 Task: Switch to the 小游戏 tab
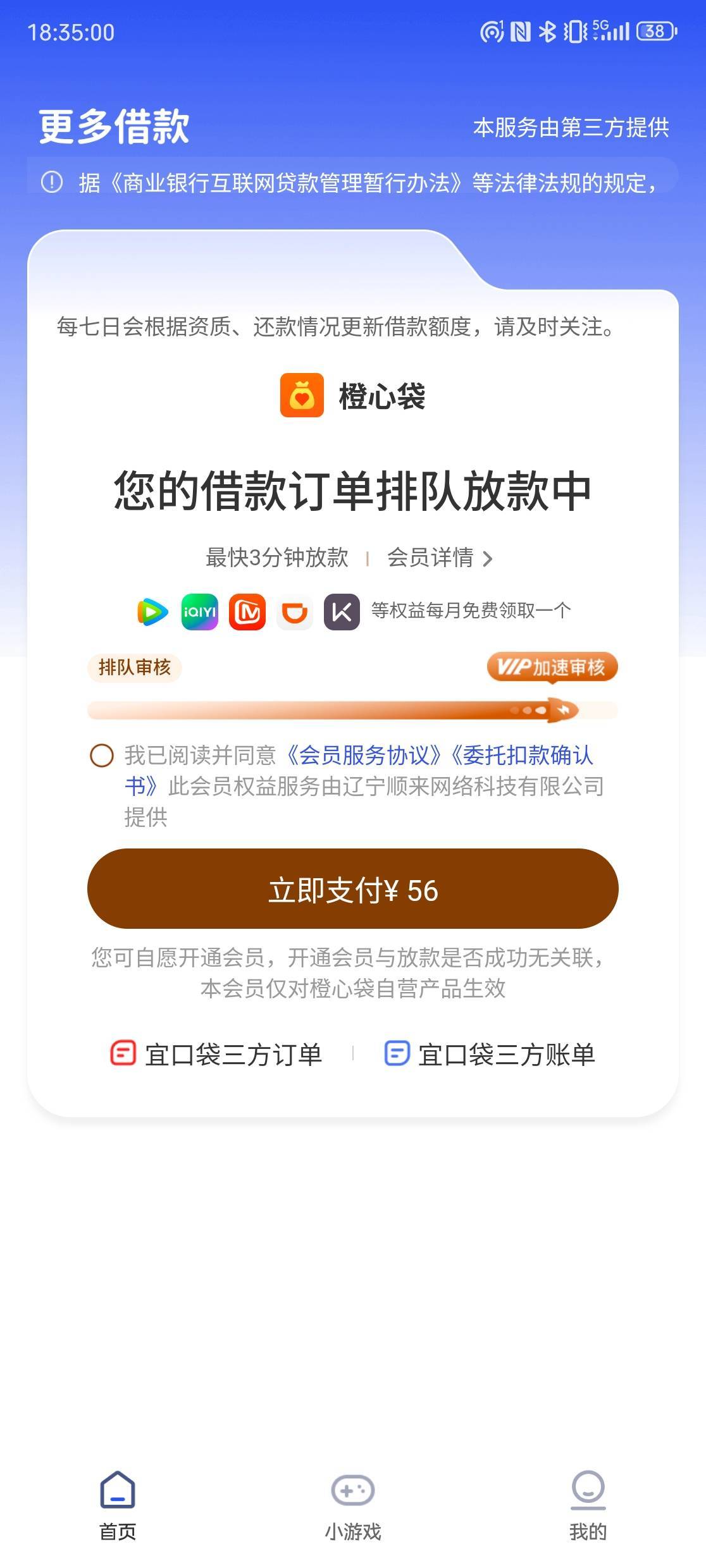click(353, 1506)
